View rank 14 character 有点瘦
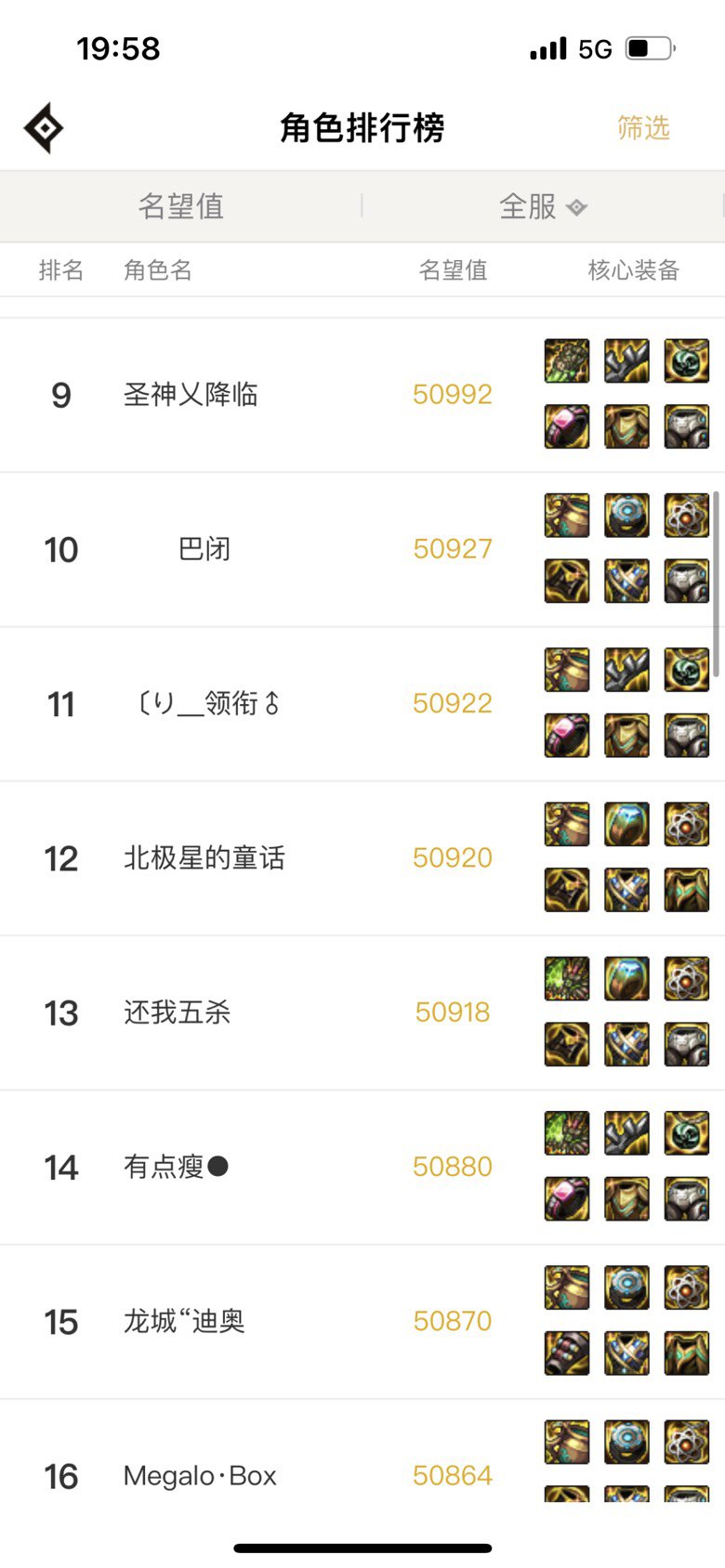Screen dimensions: 725x1568 pyautogui.click(x=362, y=1167)
